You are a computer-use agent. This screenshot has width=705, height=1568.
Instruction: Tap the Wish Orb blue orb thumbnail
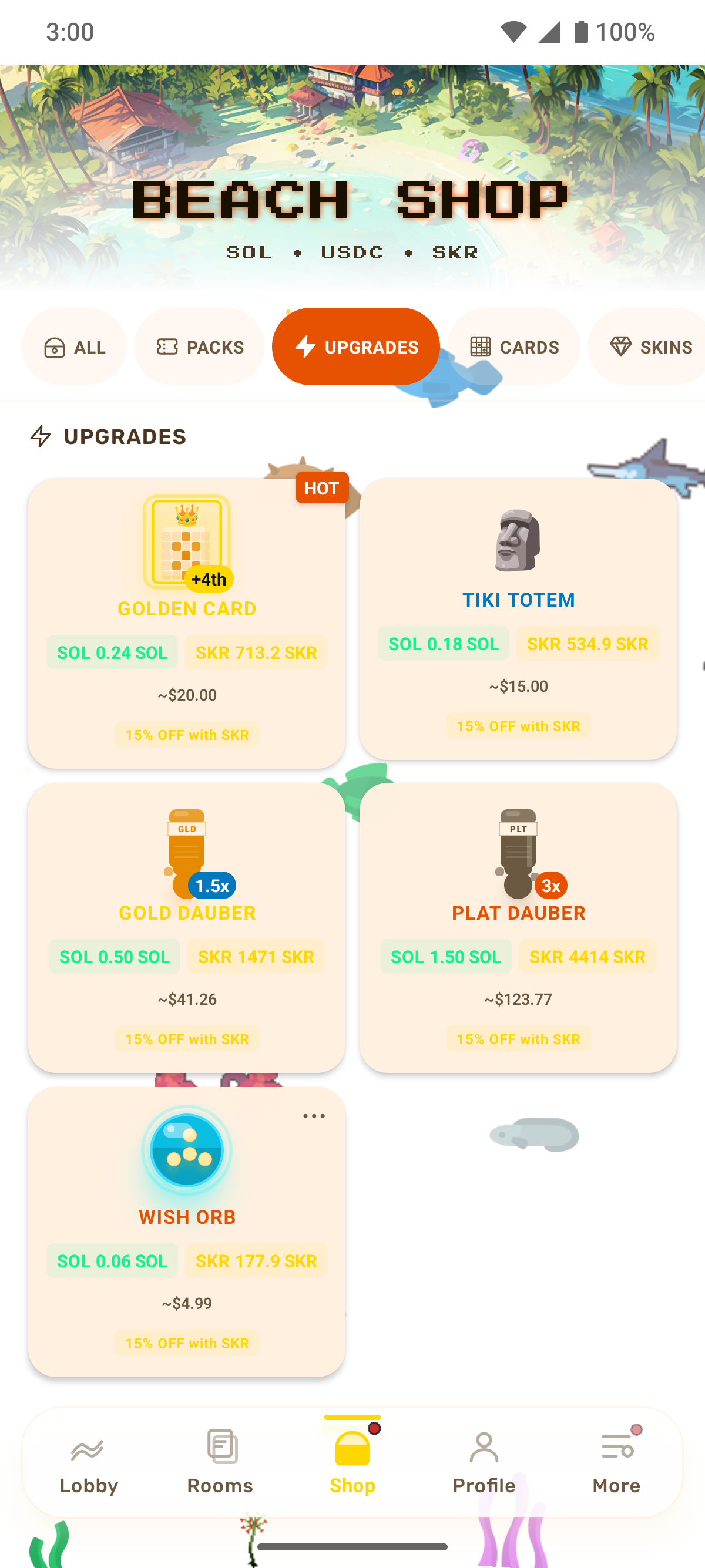point(187,1150)
